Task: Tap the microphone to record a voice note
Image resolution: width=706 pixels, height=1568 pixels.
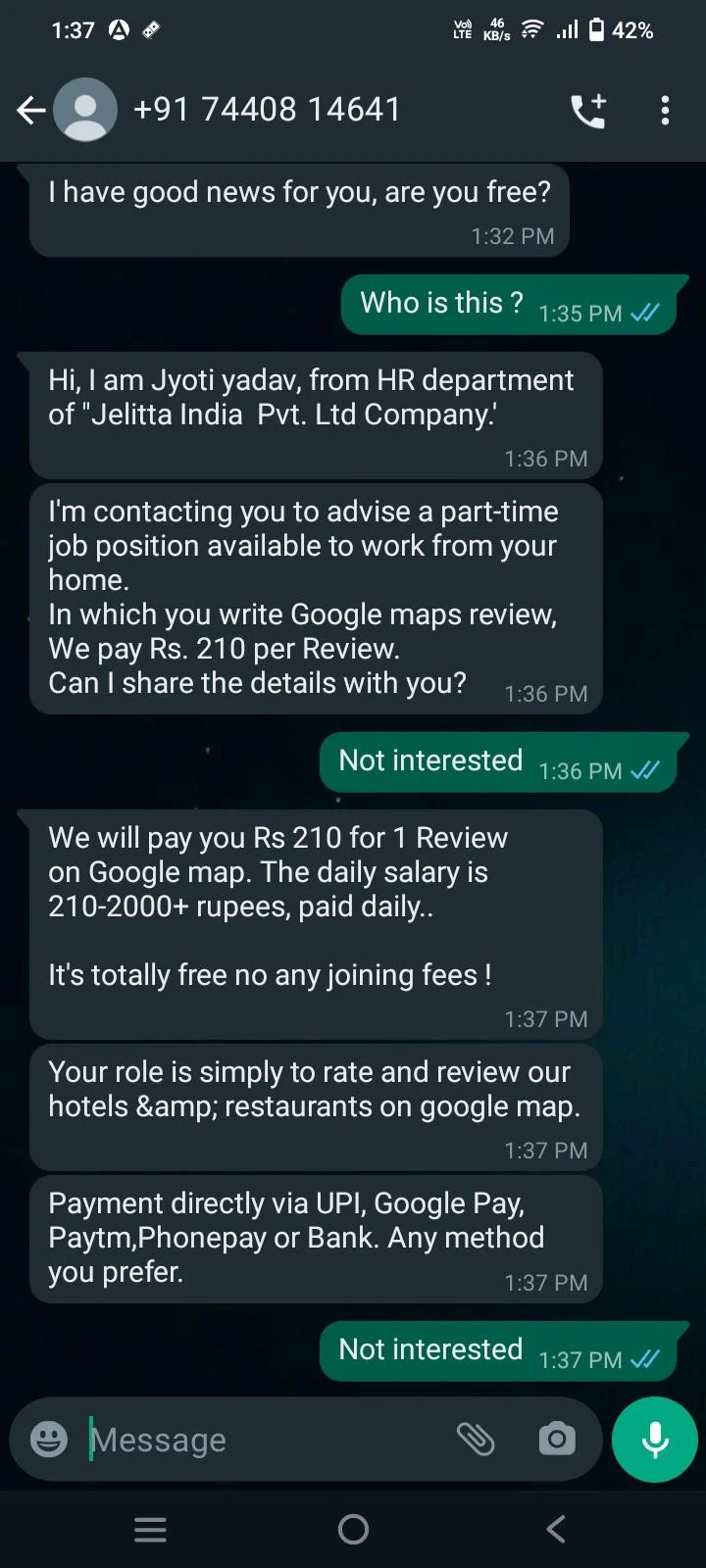Action: point(653,1439)
